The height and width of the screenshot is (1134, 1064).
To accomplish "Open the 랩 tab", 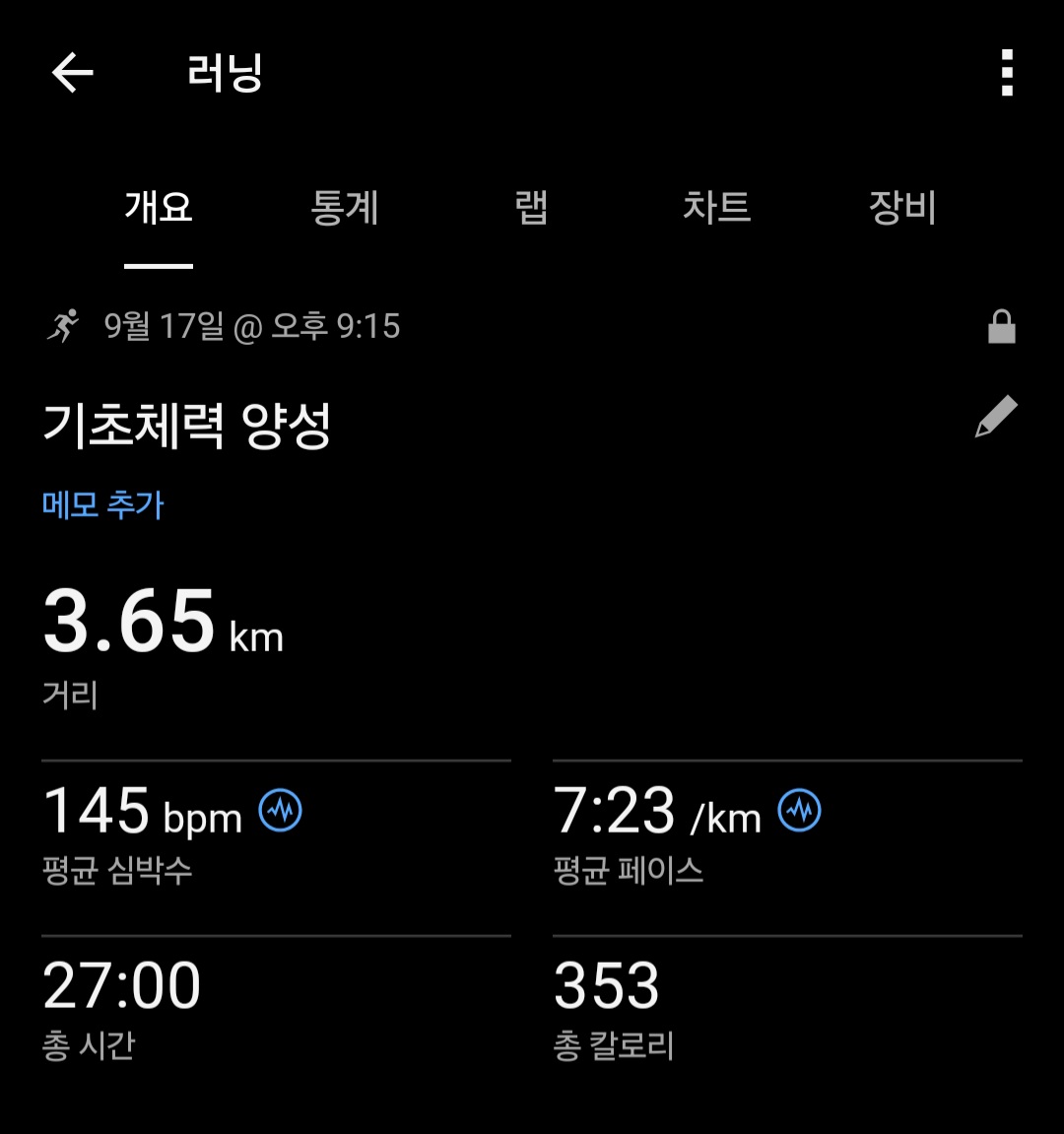I will (x=531, y=208).
